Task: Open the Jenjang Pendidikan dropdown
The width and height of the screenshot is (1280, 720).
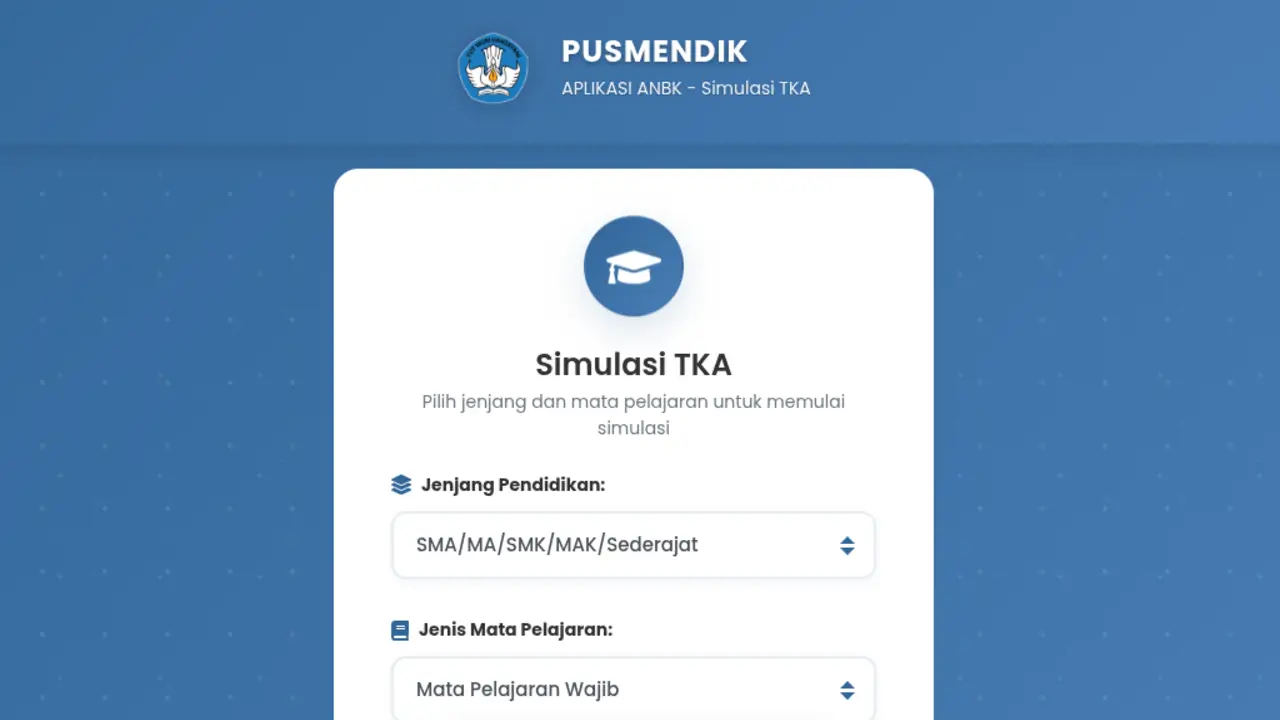Action: coord(633,545)
